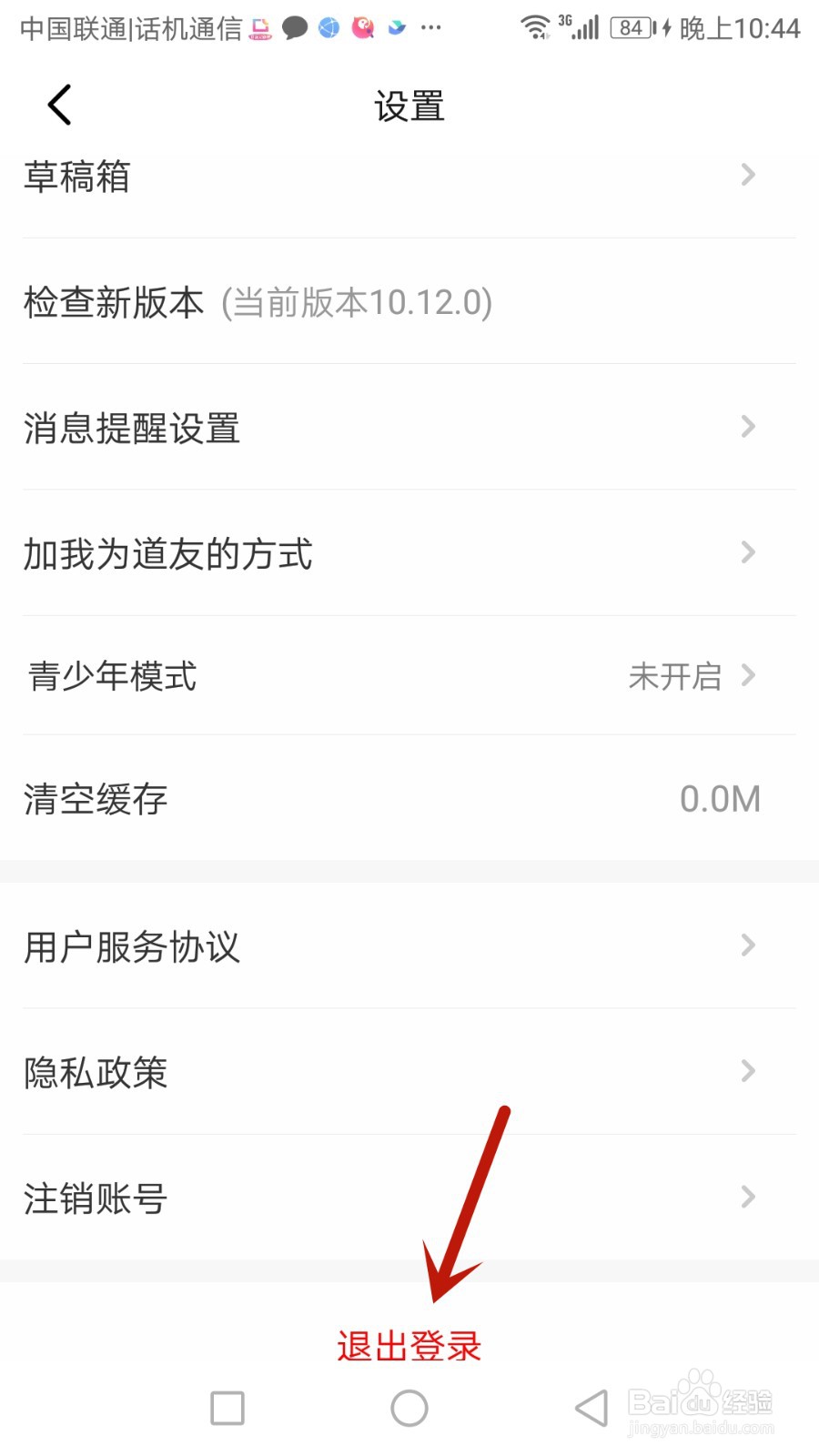
Task: Expand hidden notifications via the ellipsis icon
Action: [x=431, y=29]
